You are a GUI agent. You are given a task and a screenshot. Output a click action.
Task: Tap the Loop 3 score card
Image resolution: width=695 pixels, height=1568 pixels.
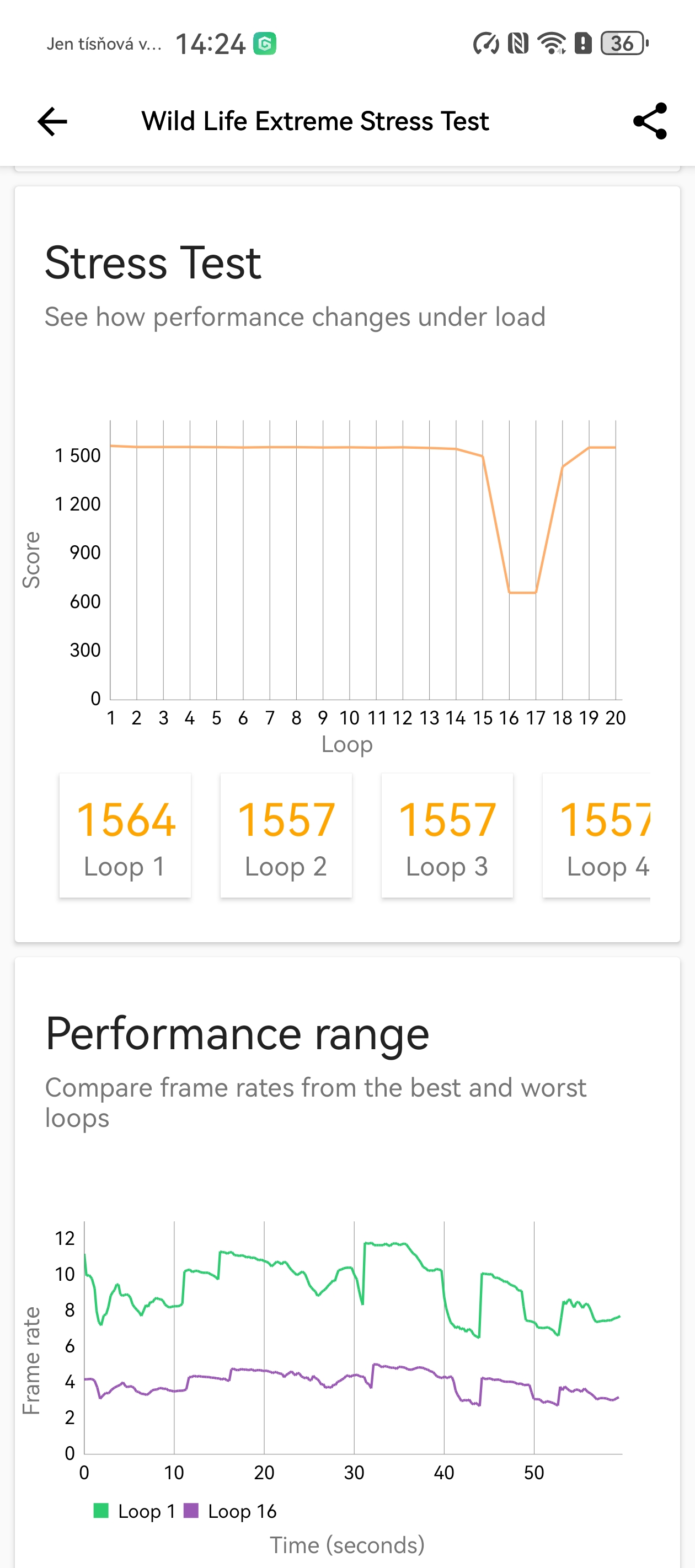(446, 835)
